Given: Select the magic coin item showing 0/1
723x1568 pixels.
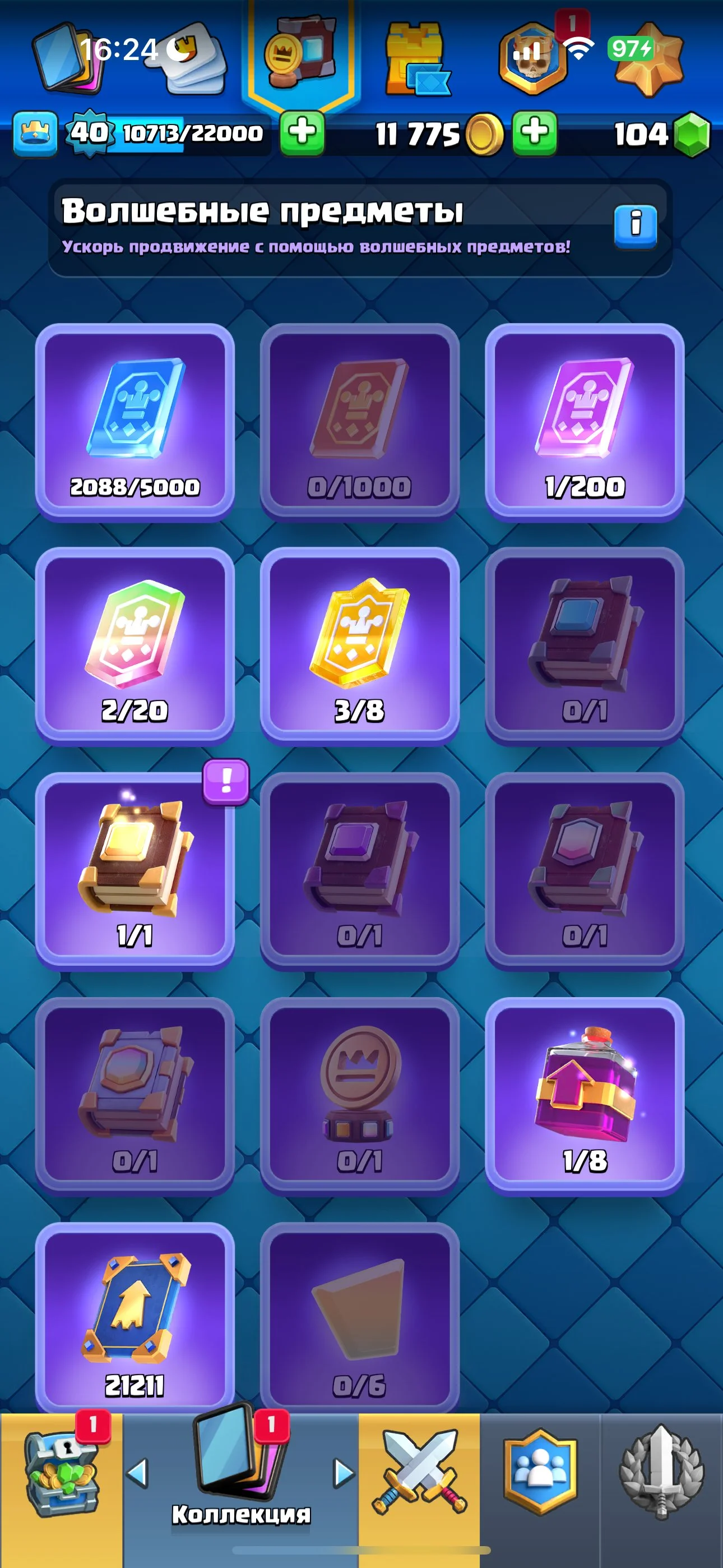Looking at the screenshot, I should tap(359, 1096).
